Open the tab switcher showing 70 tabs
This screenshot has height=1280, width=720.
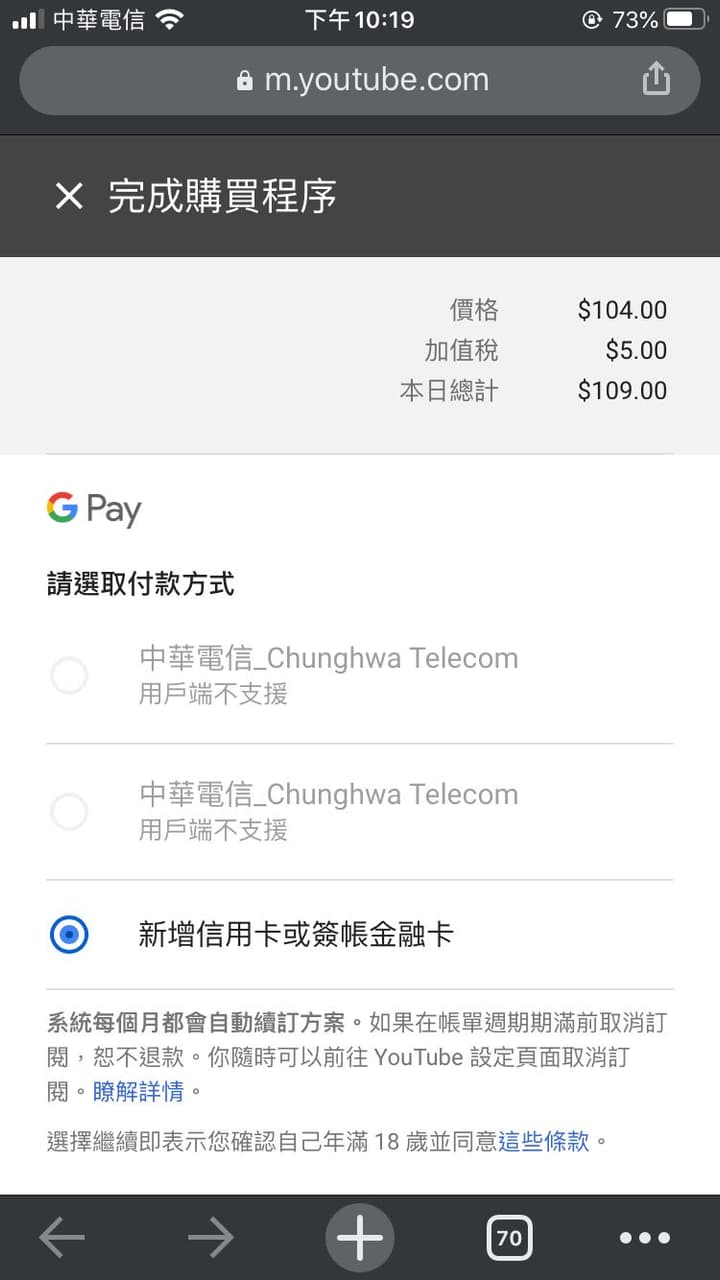click(x=509, y=1238)
